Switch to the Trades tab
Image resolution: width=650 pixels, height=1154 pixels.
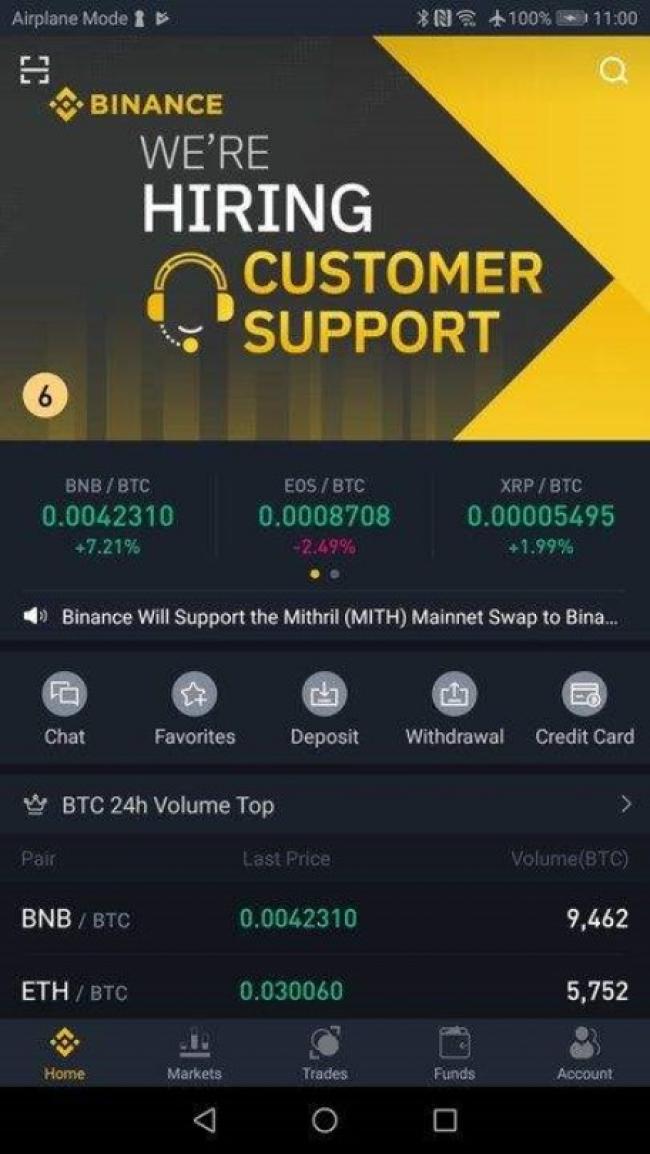(x=324, y=1054)
